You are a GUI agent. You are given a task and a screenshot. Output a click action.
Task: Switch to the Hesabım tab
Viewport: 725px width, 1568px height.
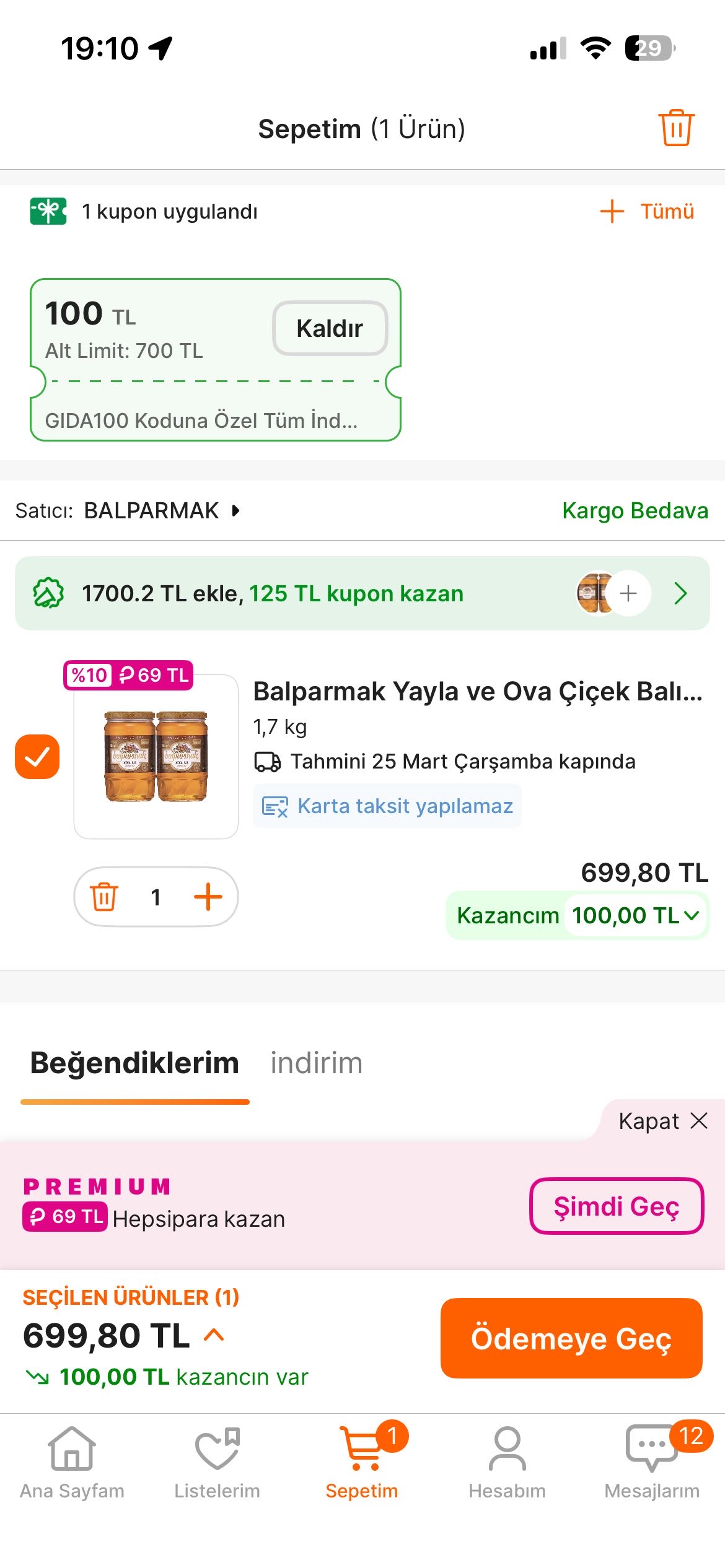tap(507, 1463)
